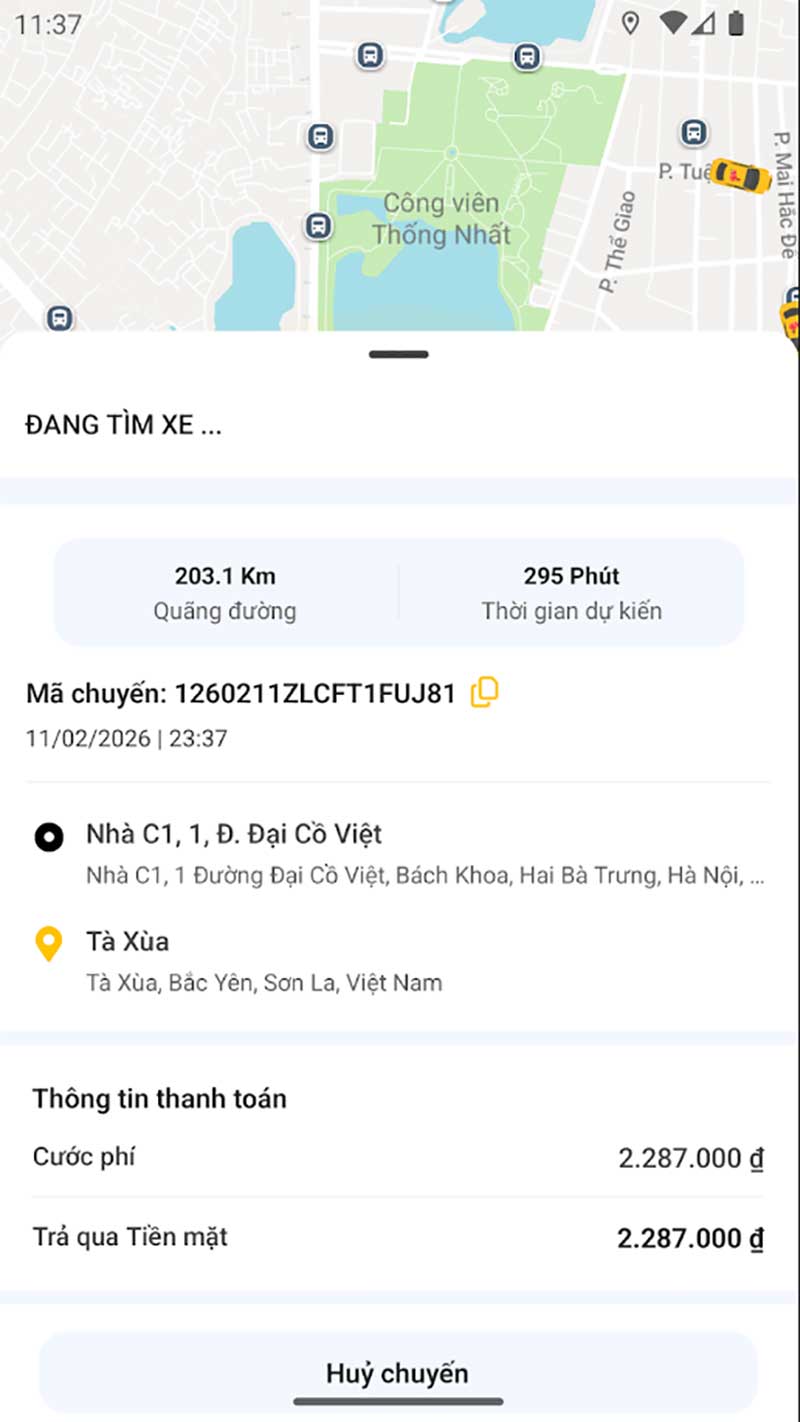
Task: Click the bus stop icon near P. Tuệ
Action: pyautogui.click(x=693, y=131)
